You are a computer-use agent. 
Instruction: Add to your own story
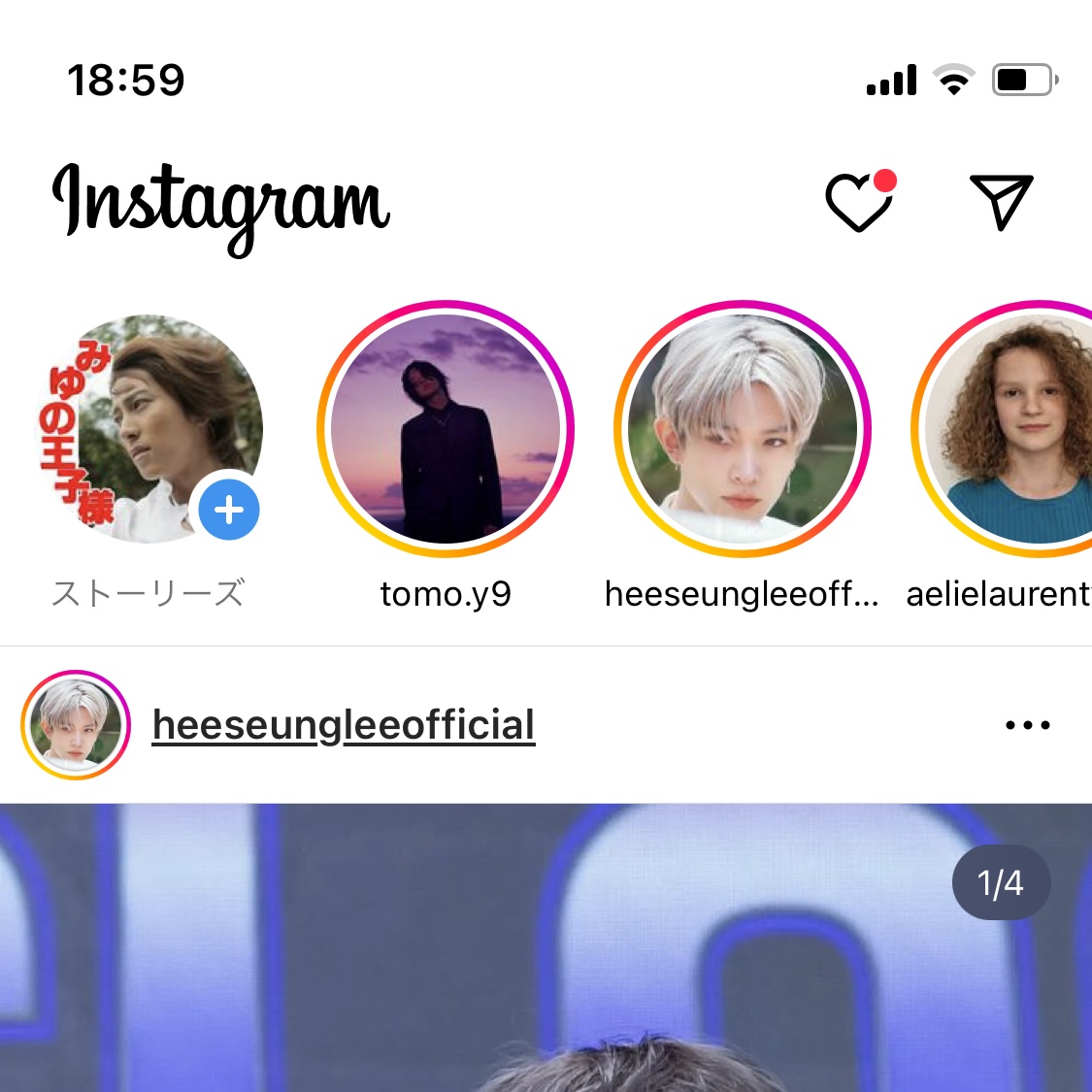[229, 510]
